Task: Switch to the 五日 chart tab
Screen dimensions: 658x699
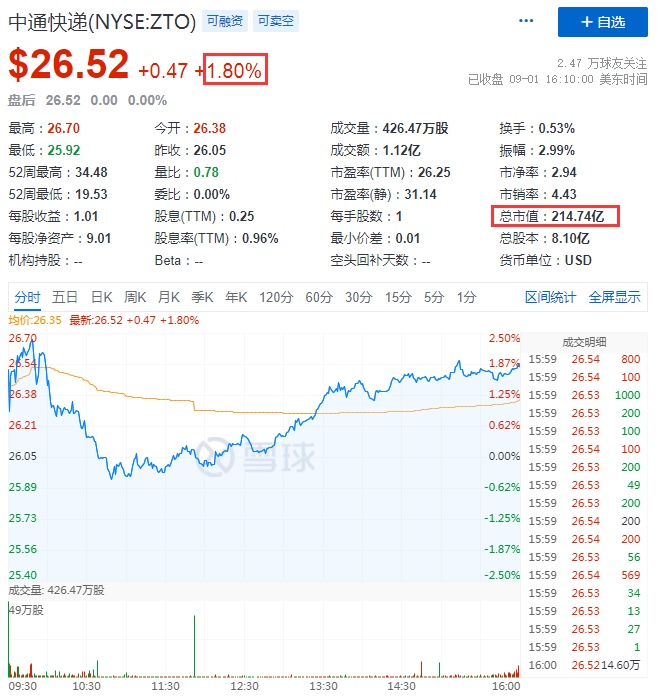Action: click(x=65, y=297)
